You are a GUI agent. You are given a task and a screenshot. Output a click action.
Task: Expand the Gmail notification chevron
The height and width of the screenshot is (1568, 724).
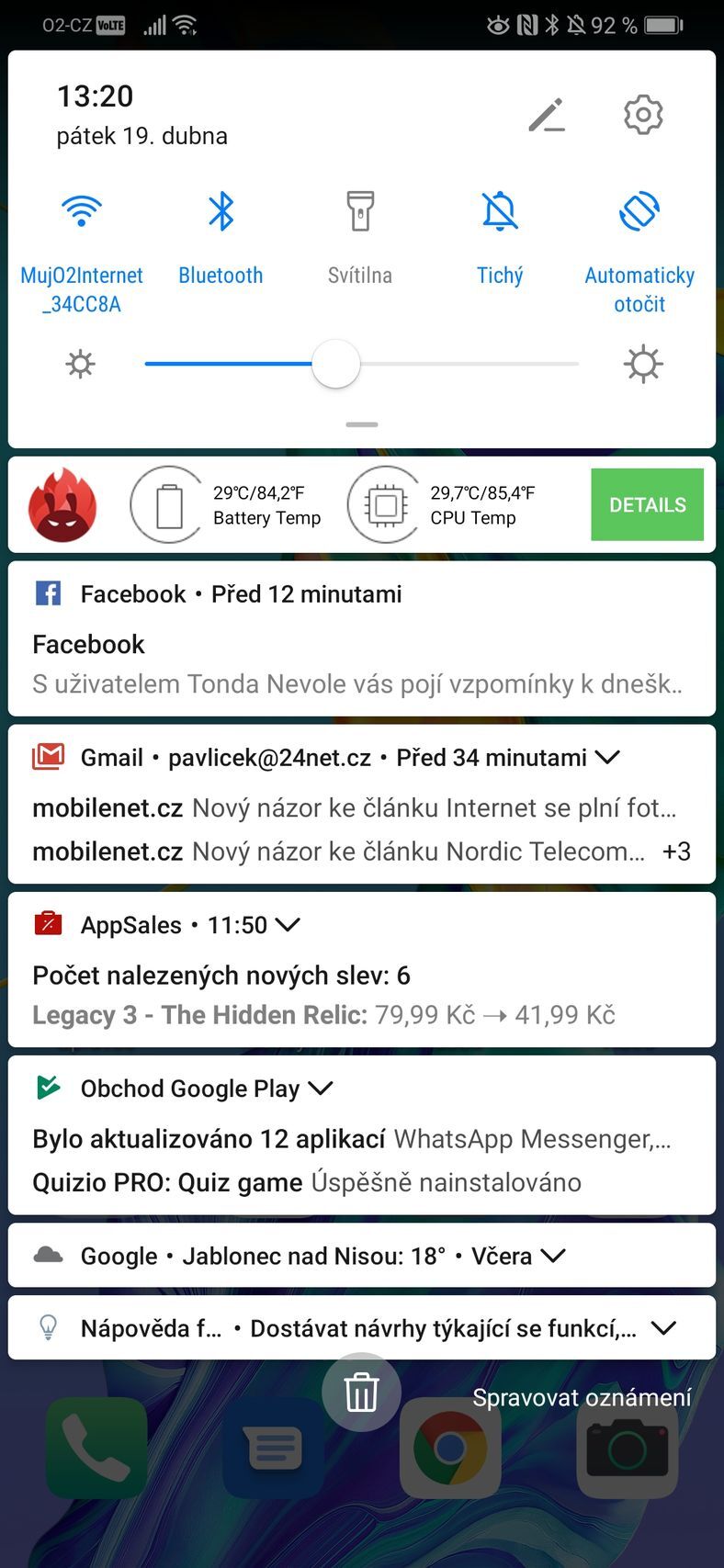(x=606, y=759)
